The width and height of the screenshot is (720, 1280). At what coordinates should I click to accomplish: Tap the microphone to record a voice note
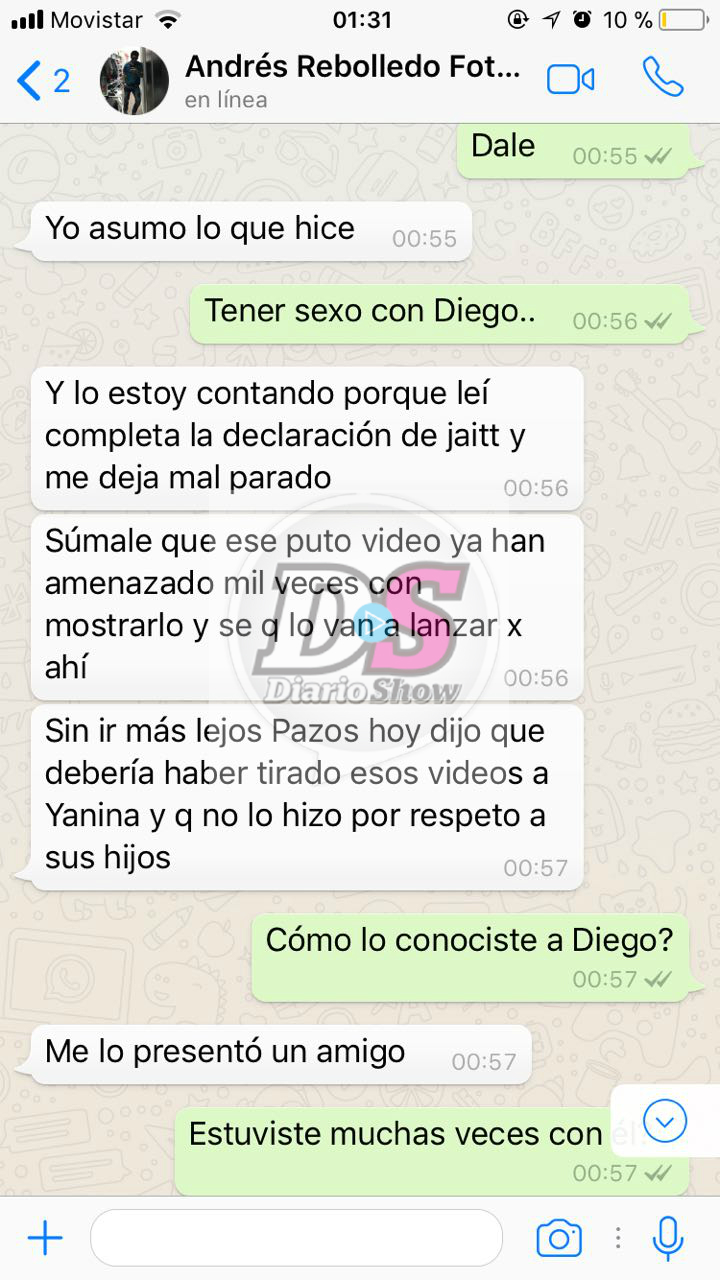[667, 1239]
